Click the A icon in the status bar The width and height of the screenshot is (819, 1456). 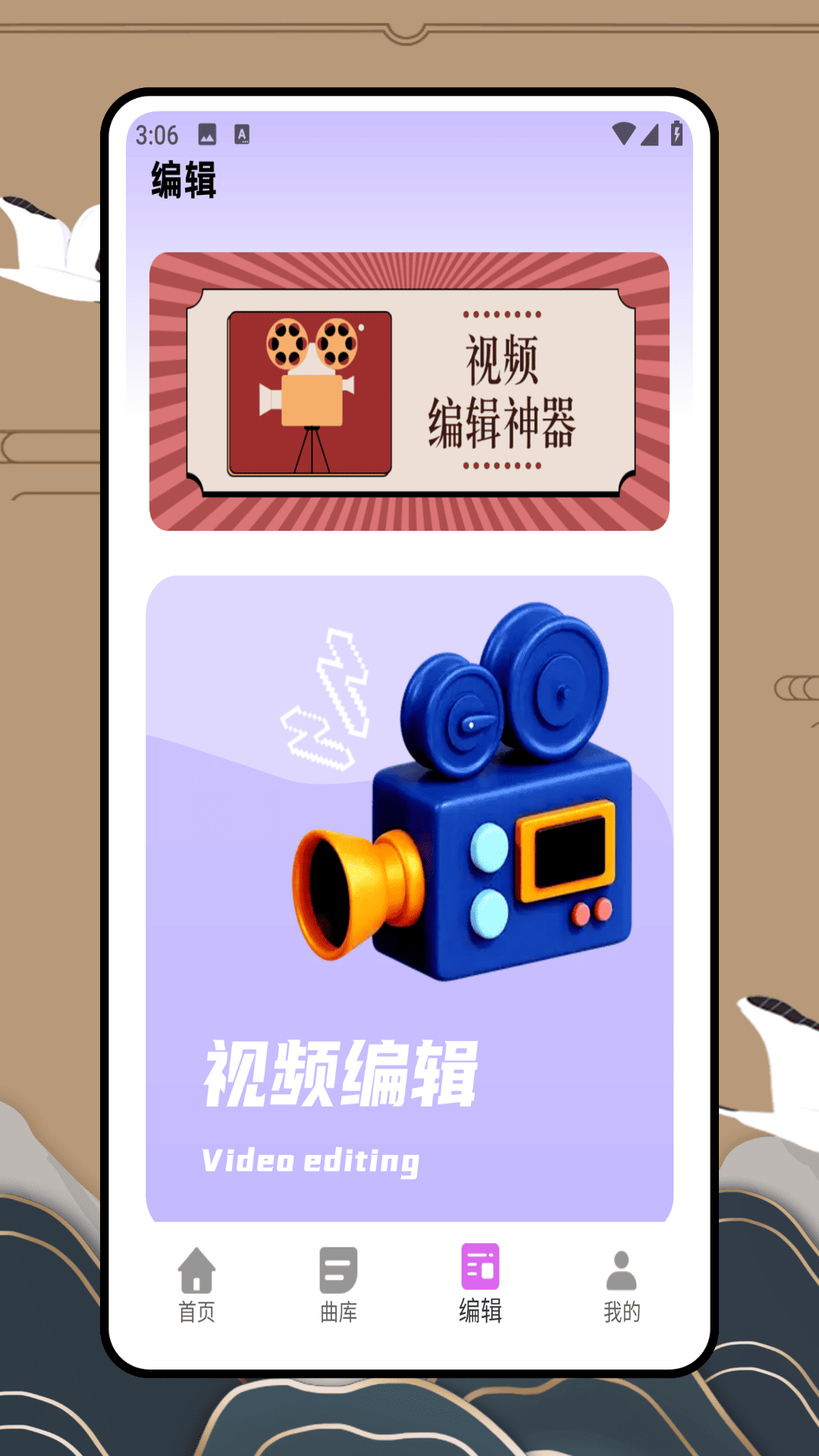(x=242, y=133)
